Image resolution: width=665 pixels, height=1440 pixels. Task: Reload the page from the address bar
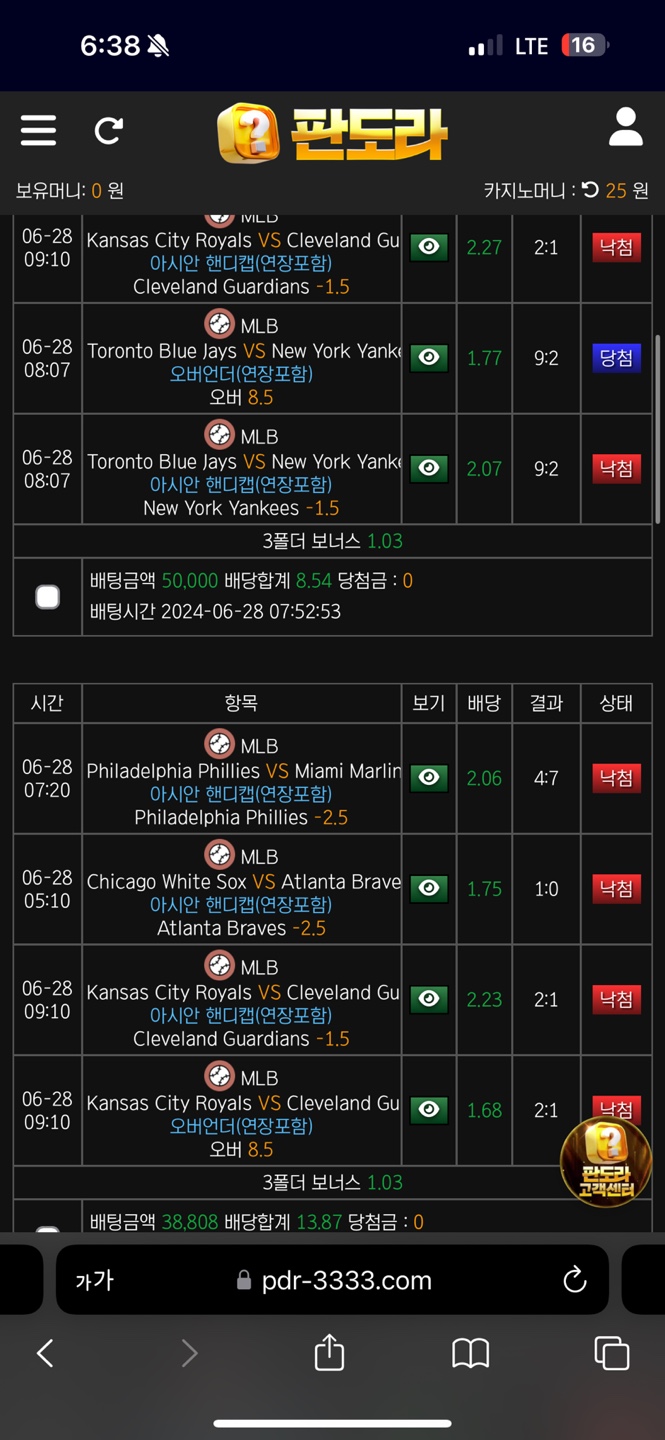[574, 1279]
